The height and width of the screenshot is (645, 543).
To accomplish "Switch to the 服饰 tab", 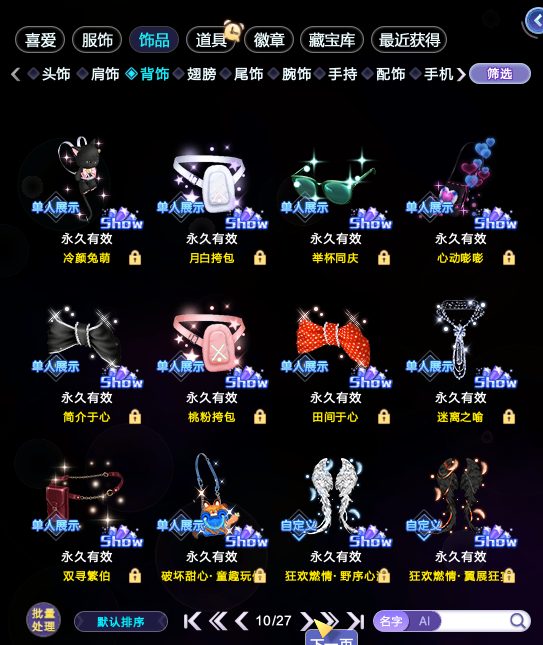I will point(97,40).
